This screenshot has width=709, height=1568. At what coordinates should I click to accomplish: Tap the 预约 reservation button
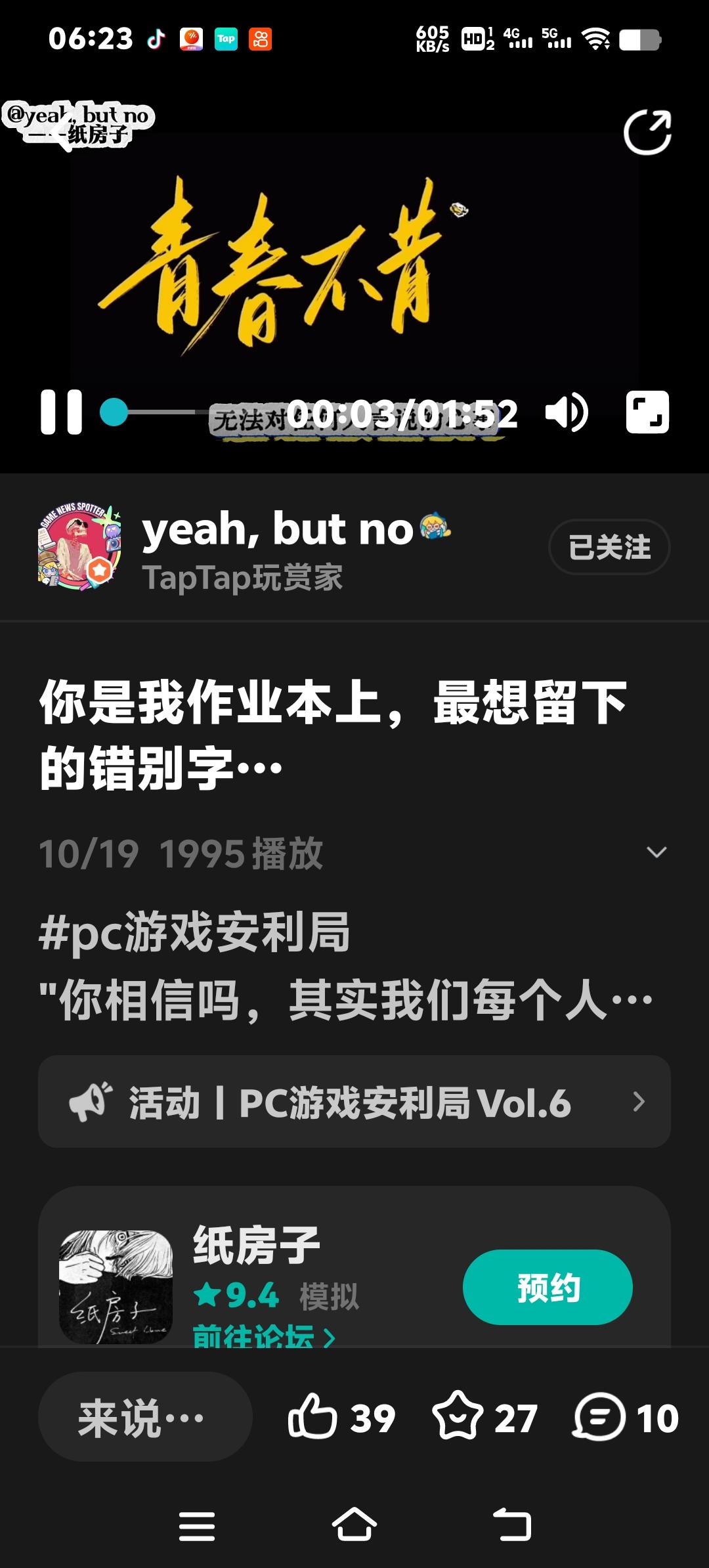point(547,1288)
